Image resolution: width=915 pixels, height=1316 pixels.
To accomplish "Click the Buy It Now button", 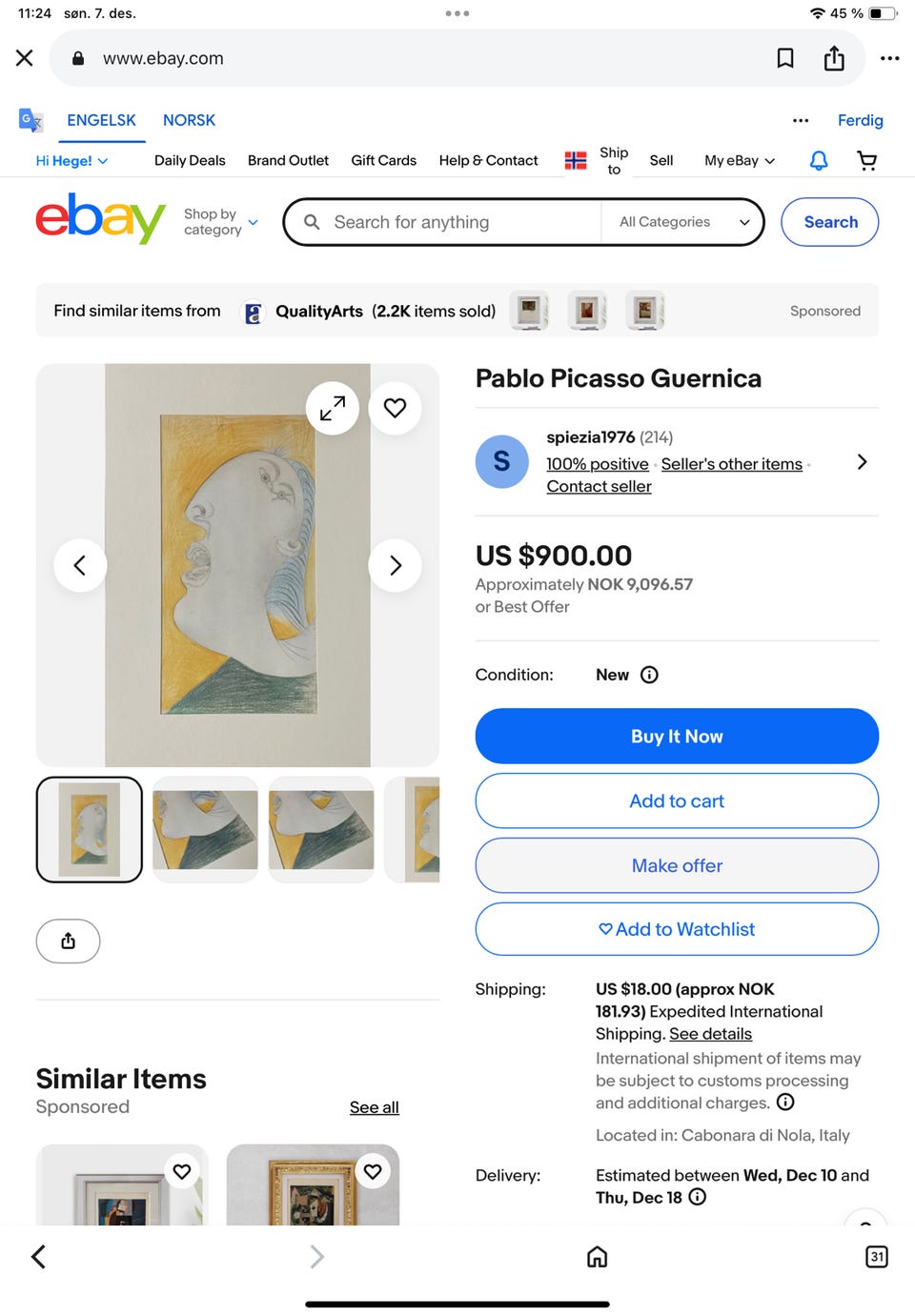I will (676, 736).
